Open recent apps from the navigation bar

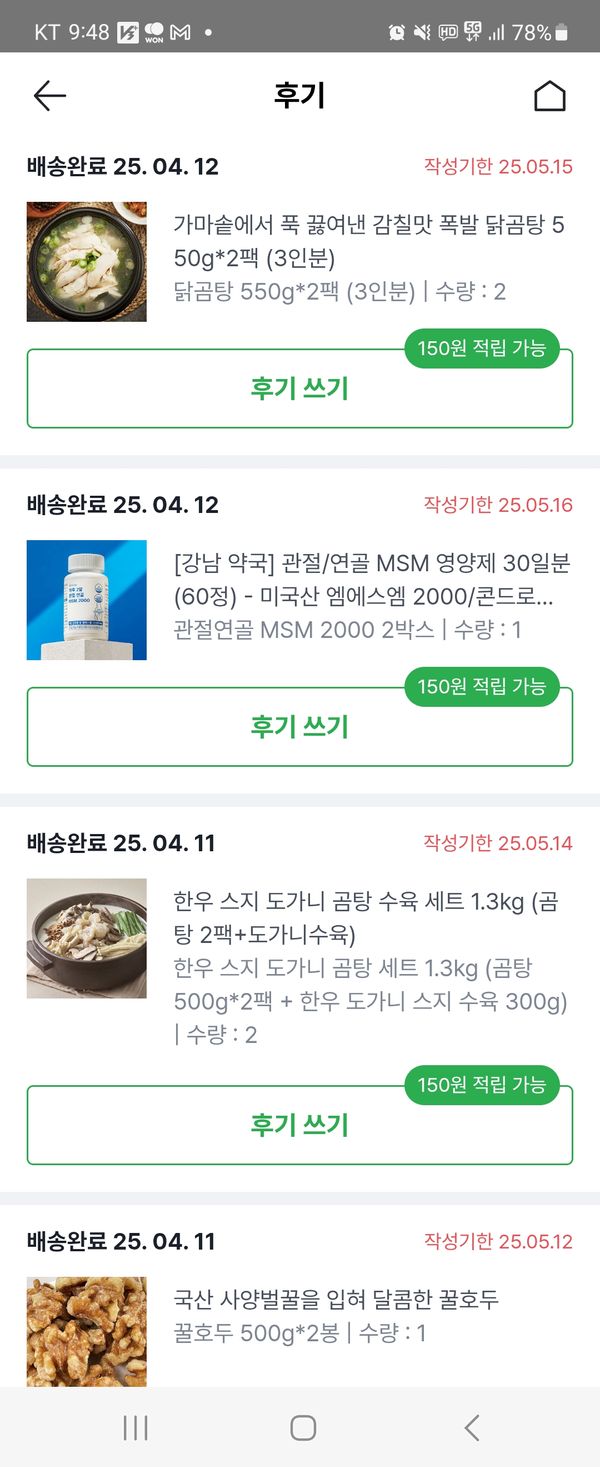pyautogui.click(x=135, y=1428)
